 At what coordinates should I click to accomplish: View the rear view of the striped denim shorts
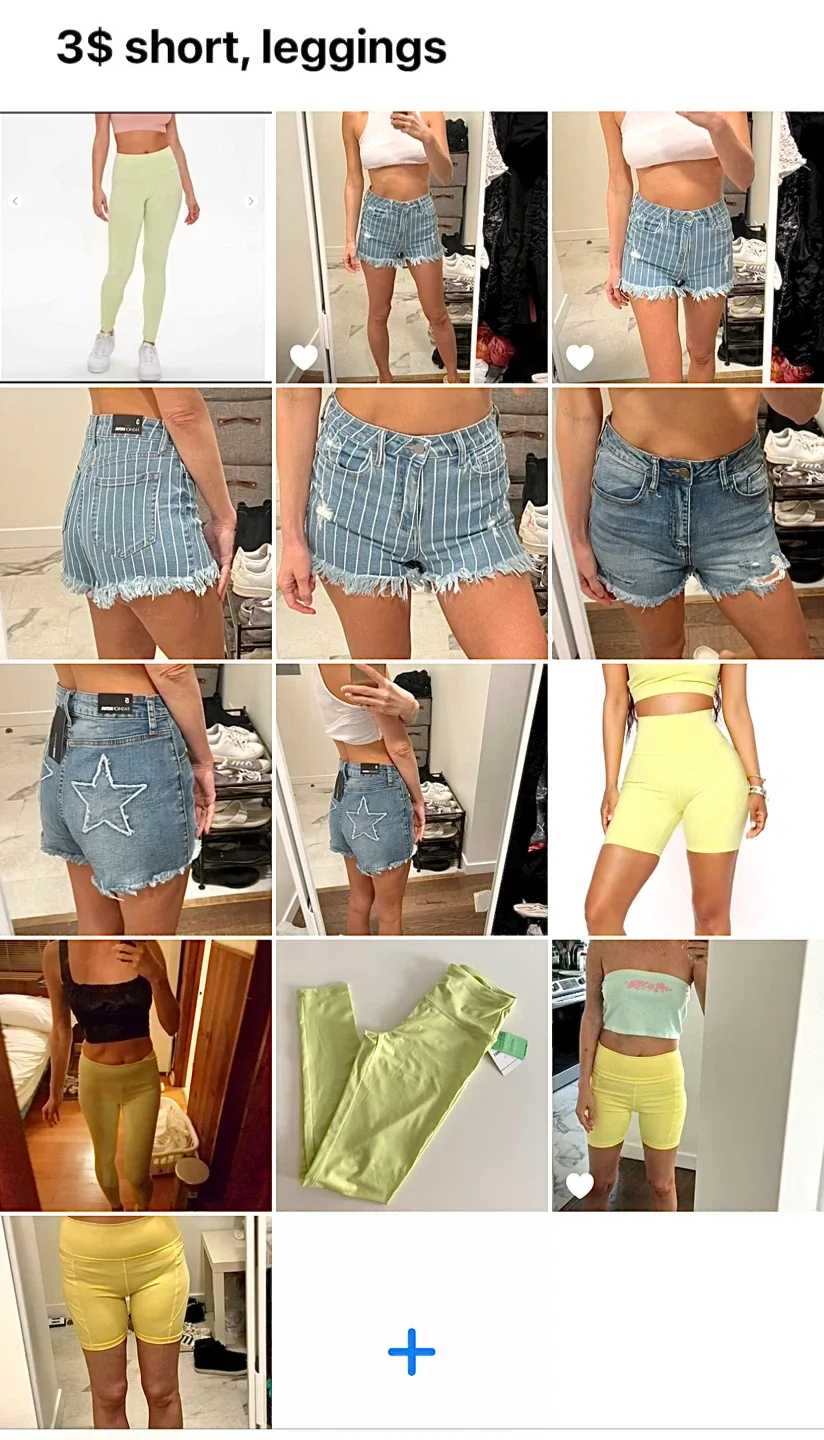135,518
